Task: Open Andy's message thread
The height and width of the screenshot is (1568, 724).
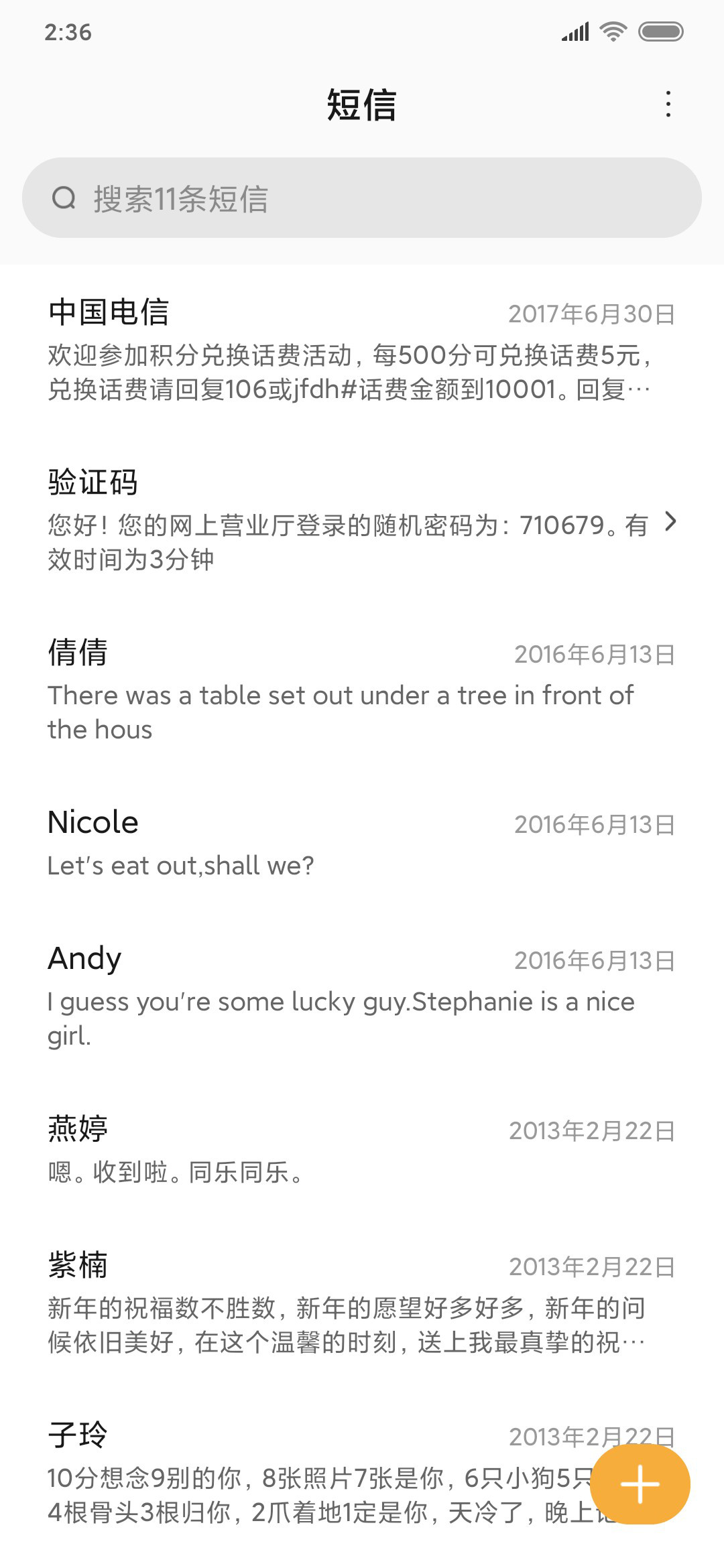Action: (362, 996)
